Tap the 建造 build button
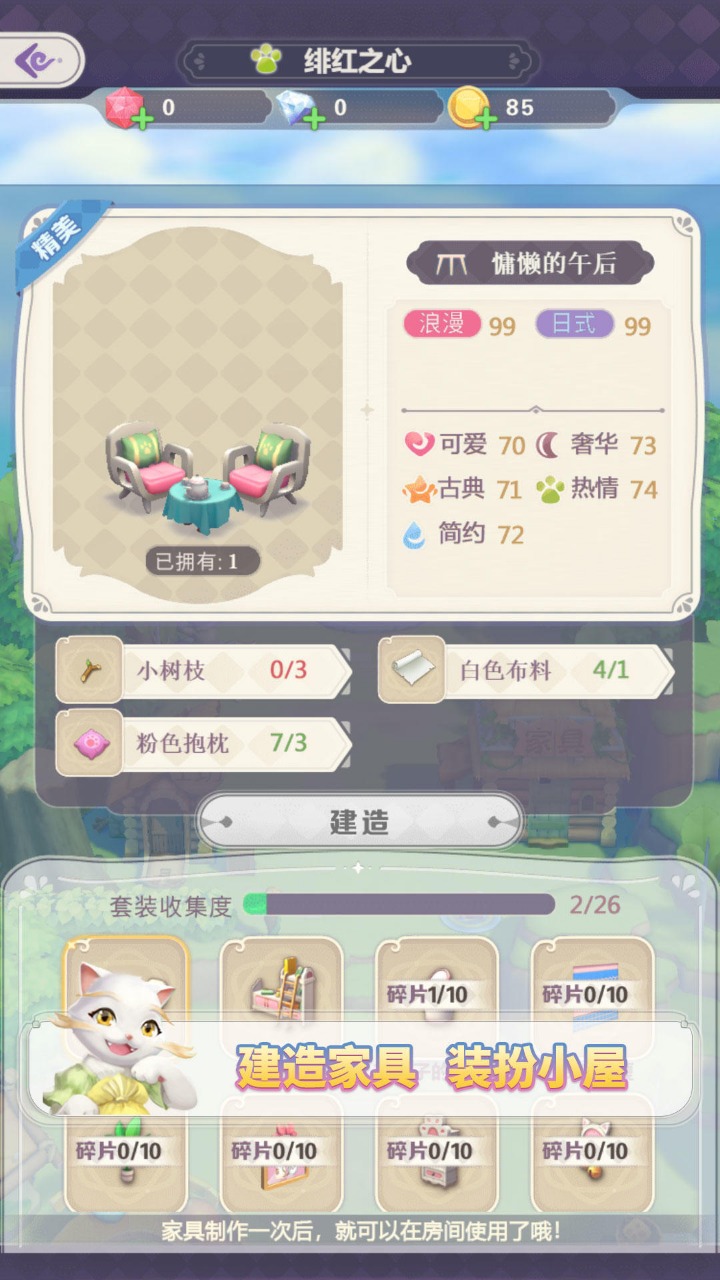This screenshot has height=1280, width=720. (x=360, y=822)
